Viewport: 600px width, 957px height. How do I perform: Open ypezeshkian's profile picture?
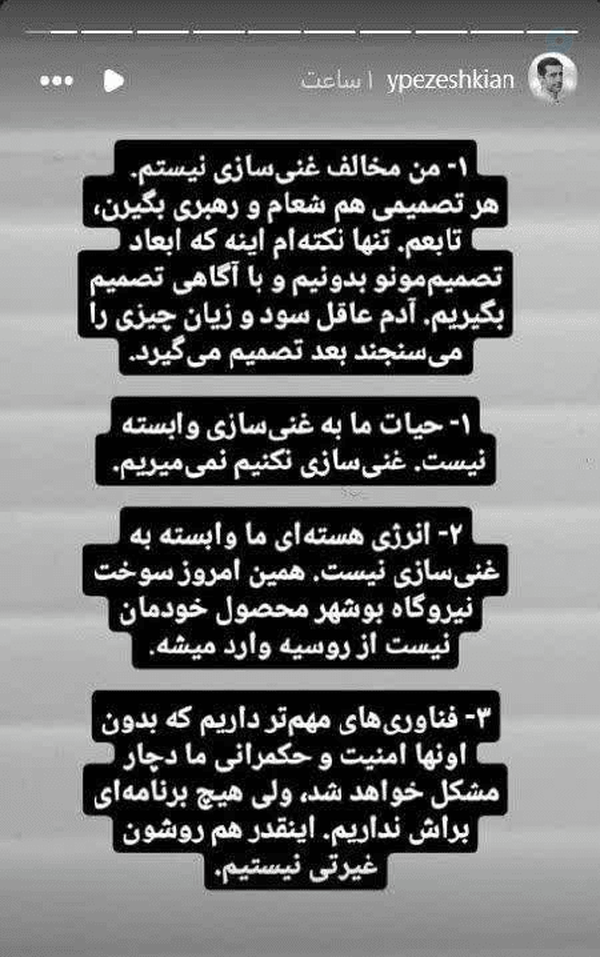(x=552, y=78)
